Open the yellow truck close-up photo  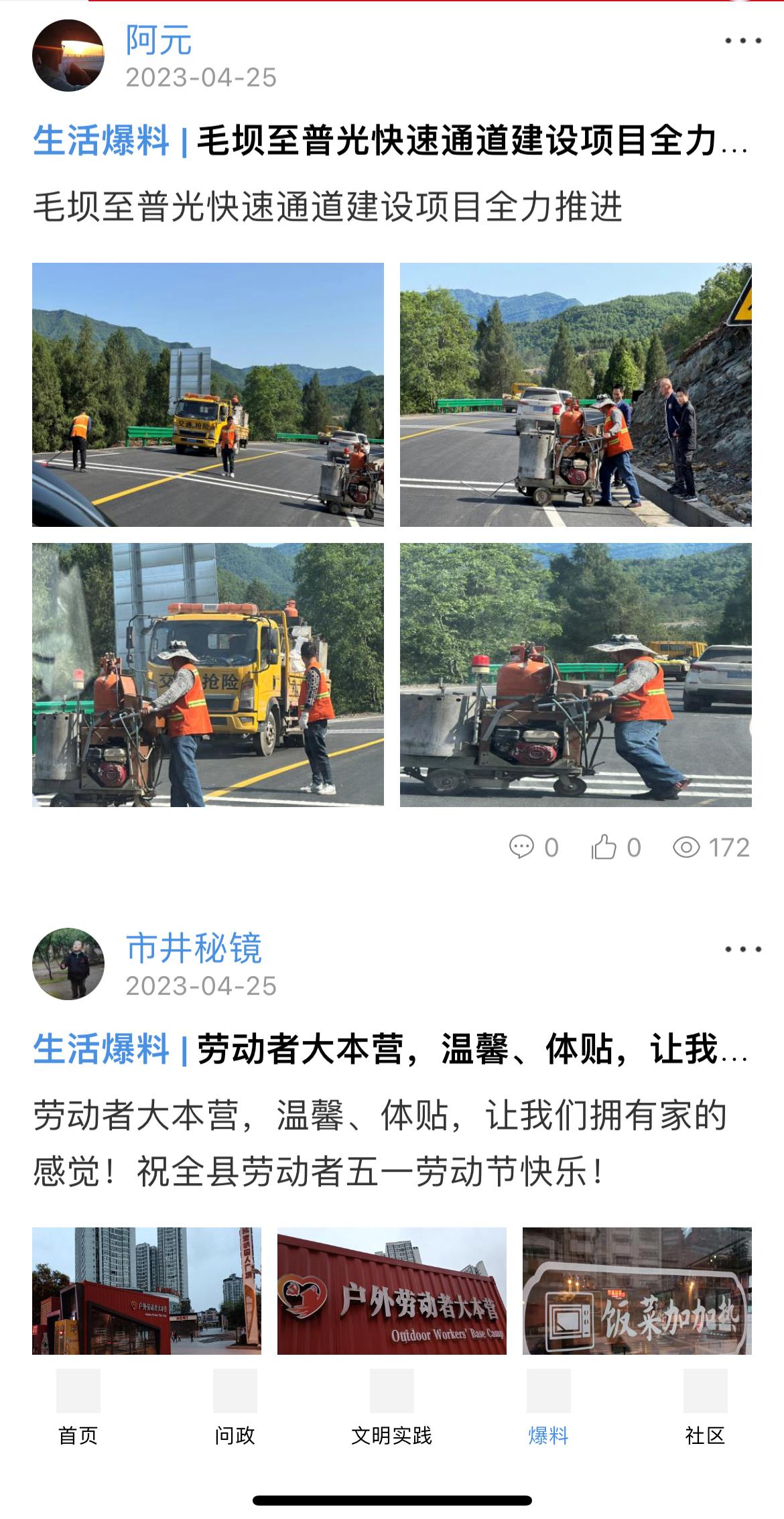208,674
